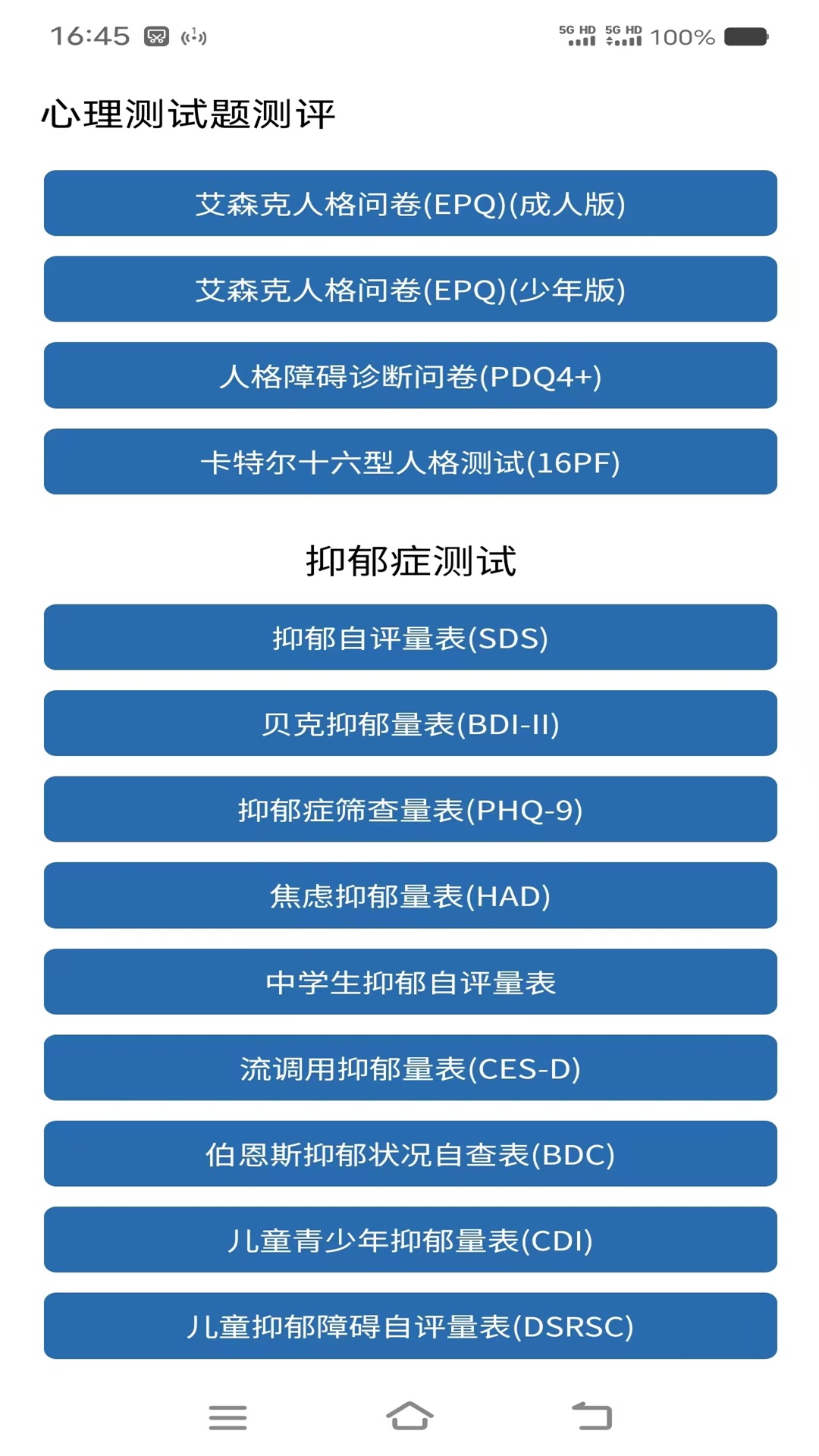Open 儿童抑郁障碍自评量表(DSRSC)

[409, 1326]
